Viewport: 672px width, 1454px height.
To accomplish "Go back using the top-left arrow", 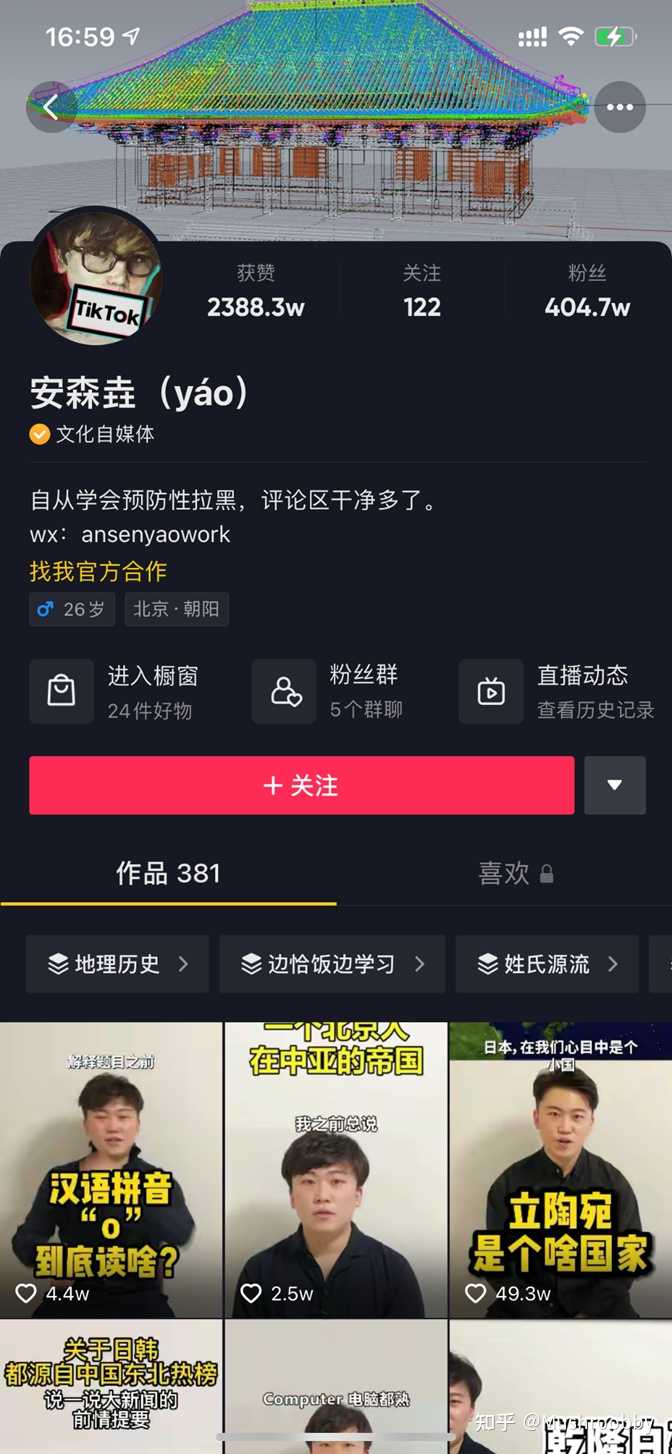I will pyautogui.click(x=51, y=107).
